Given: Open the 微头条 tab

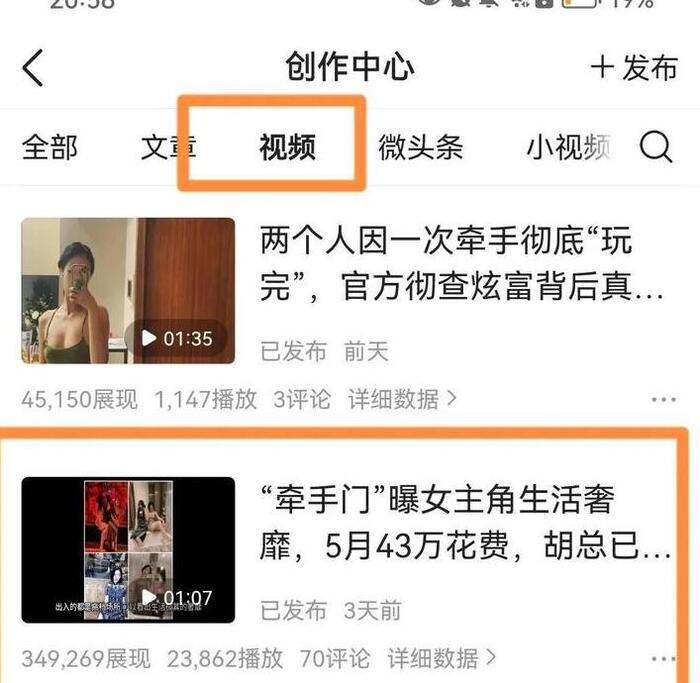Looking at the screenshot, I should pyautogui.click(x=421, y=148).
